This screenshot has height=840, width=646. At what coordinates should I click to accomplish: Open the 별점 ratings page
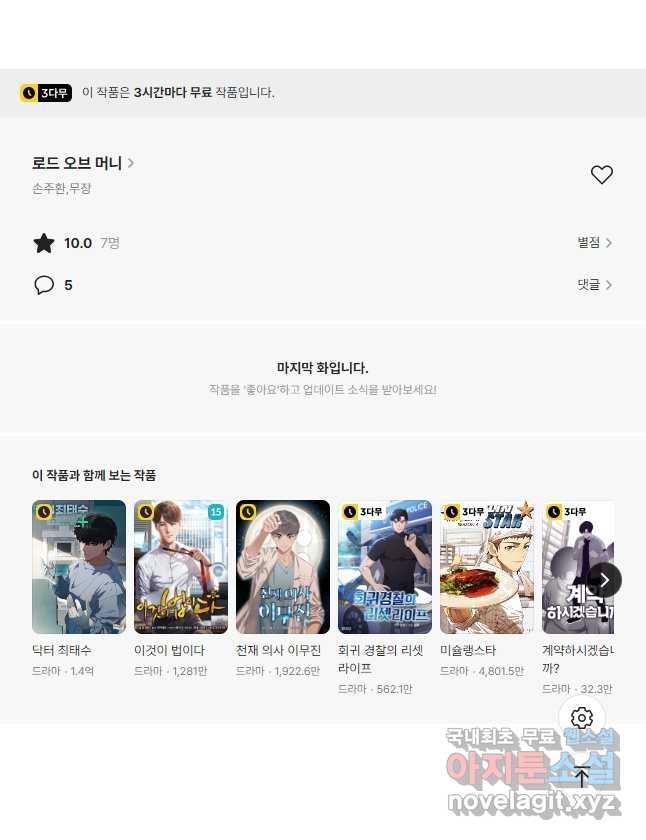594,243
